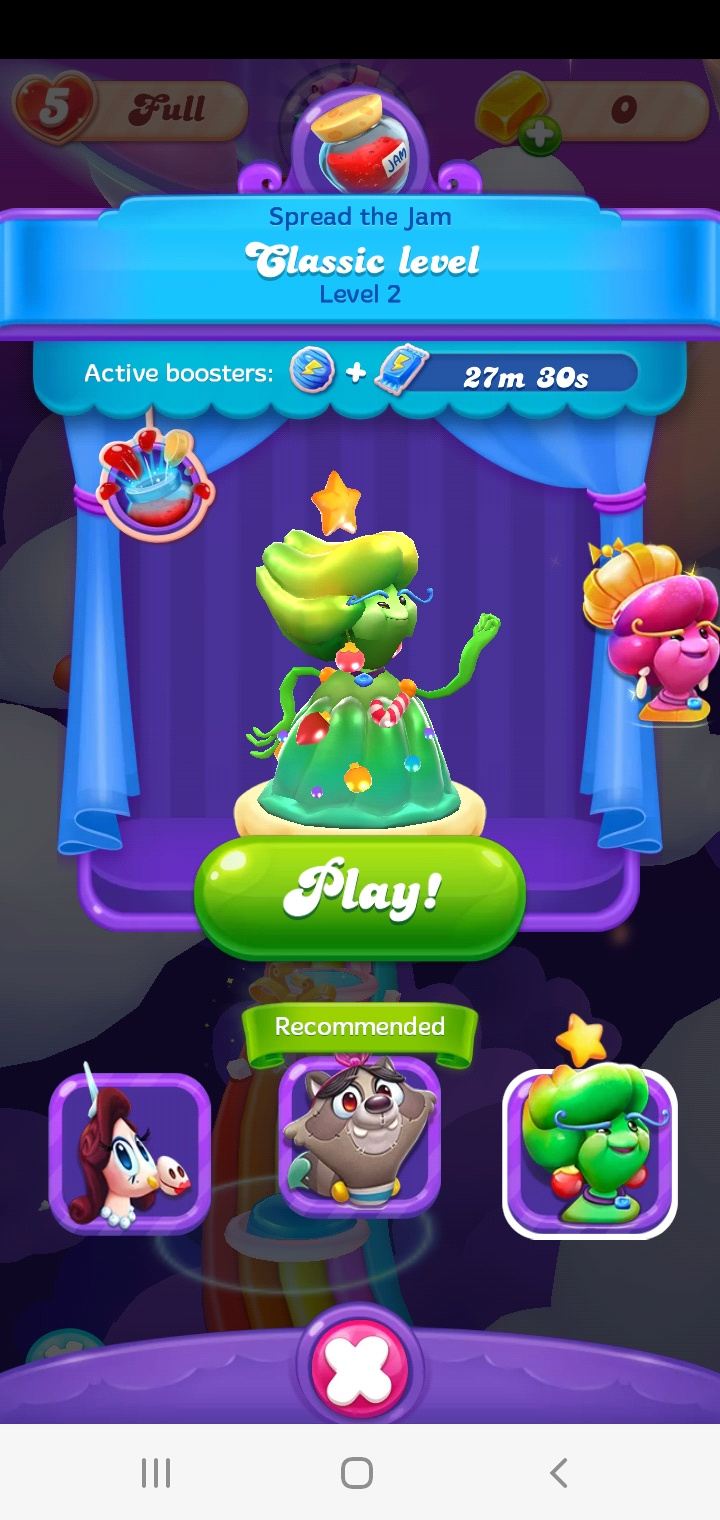Image resolution: width=720 pixels, height=1520 pixels.
Task: Go back using the system back button
Action: point(559,1472)
